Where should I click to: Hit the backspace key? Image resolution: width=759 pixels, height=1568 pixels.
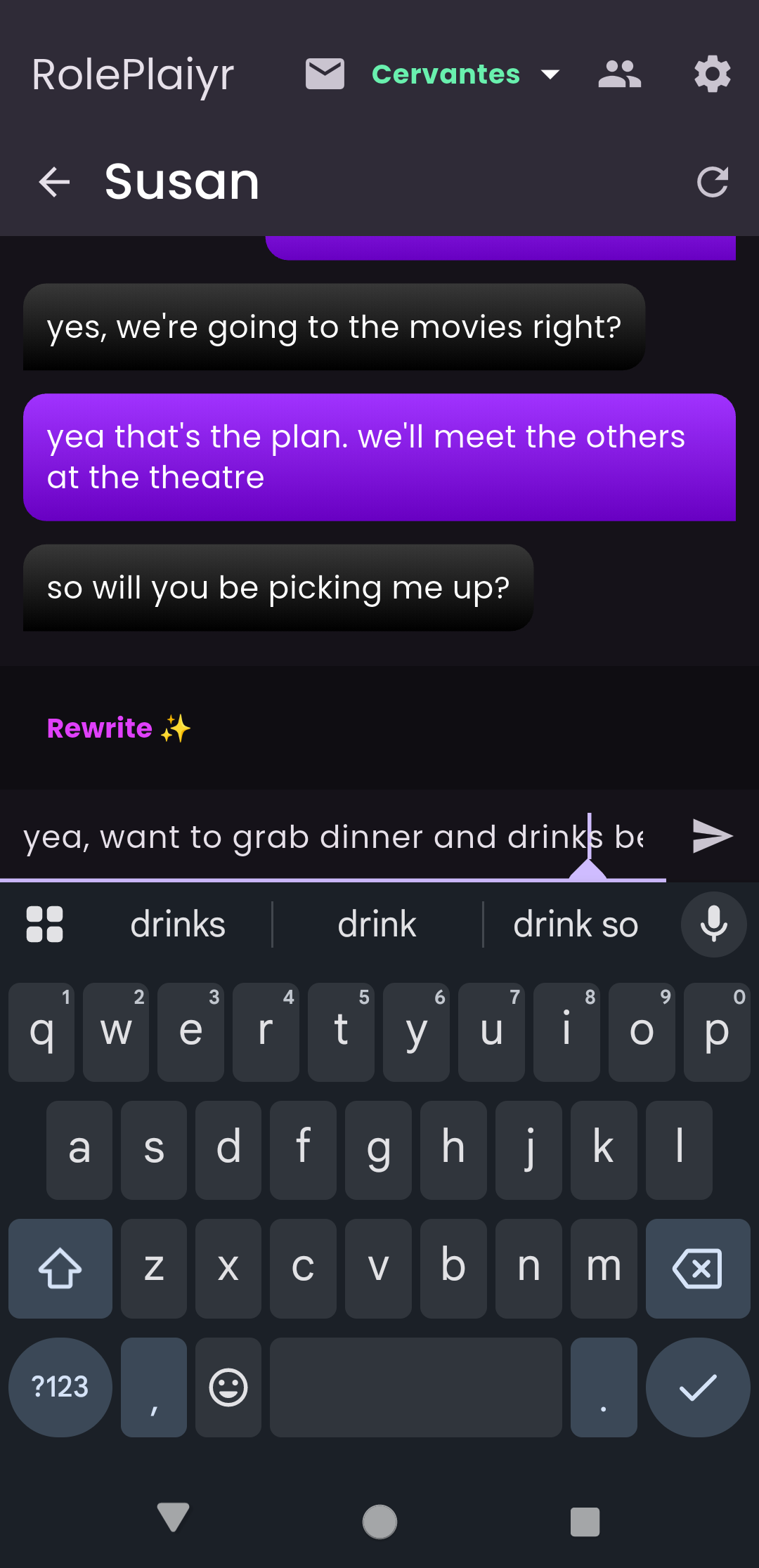697,1268
